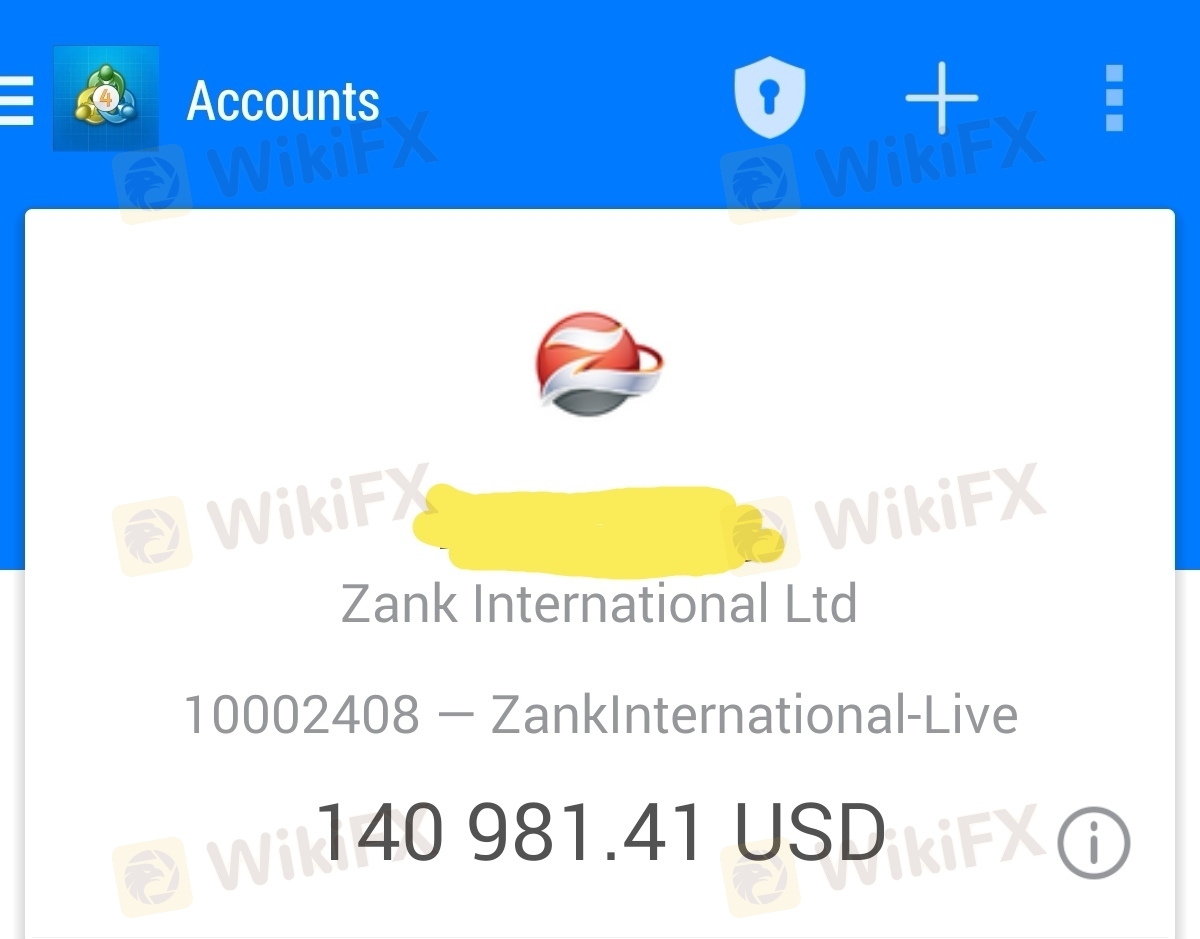
Task: Add a new trading account
Action: [x=941, y=98]
